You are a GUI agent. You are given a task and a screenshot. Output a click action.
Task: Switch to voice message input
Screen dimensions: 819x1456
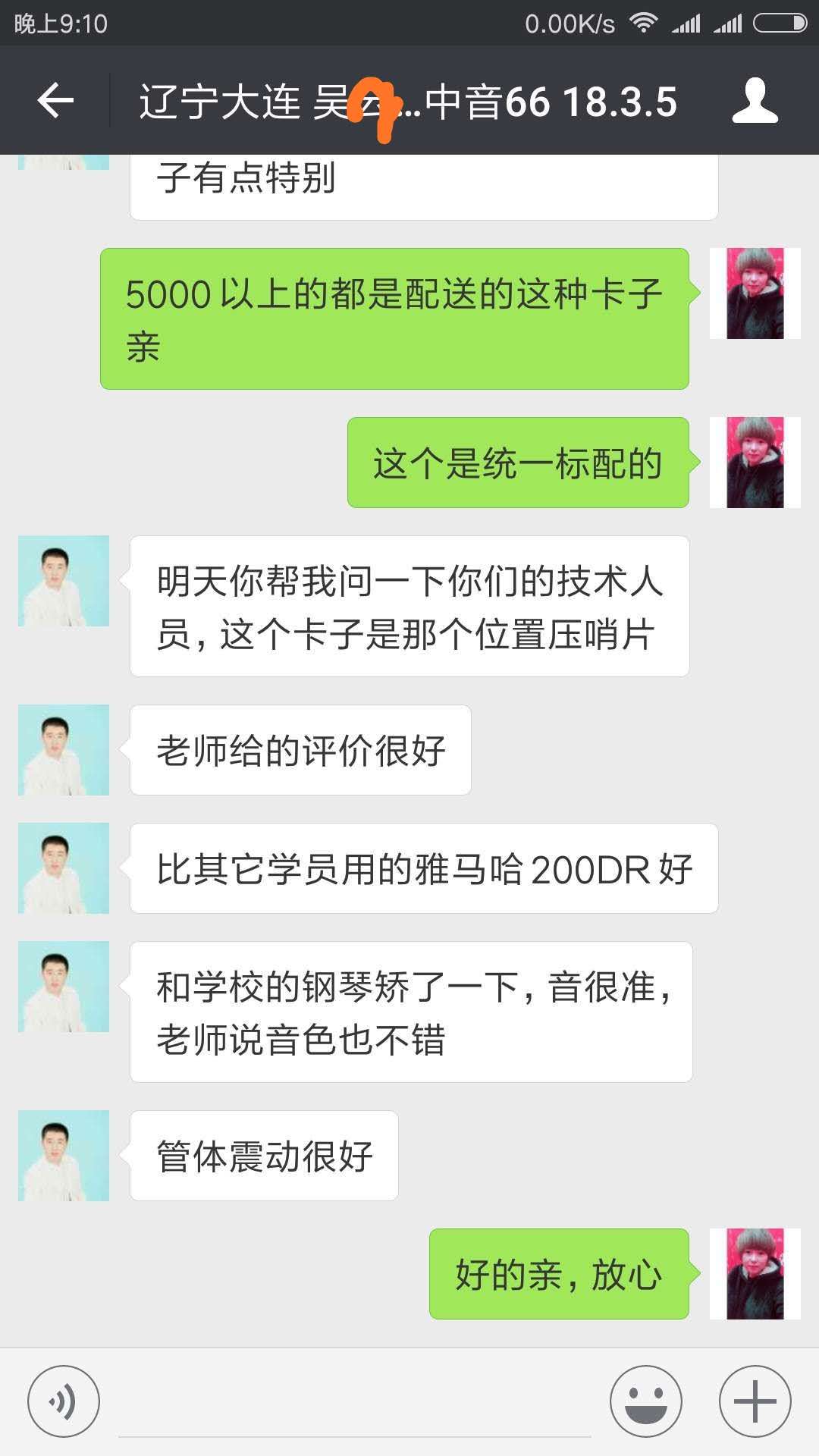coord(64,1401)
